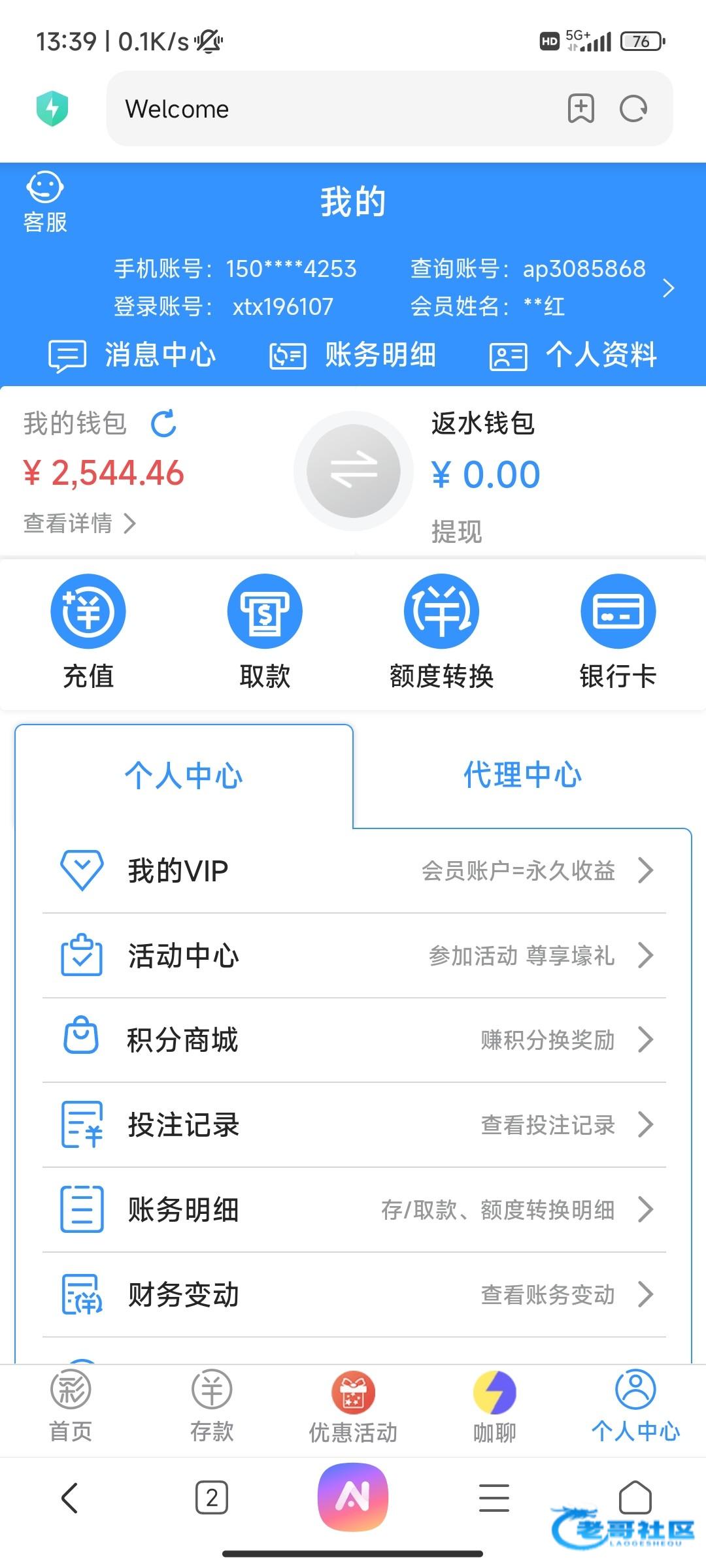Tap the browser back arrow
This screenshot has height=1568, width=706.
pyautogui.click(x=70, y=1497)
